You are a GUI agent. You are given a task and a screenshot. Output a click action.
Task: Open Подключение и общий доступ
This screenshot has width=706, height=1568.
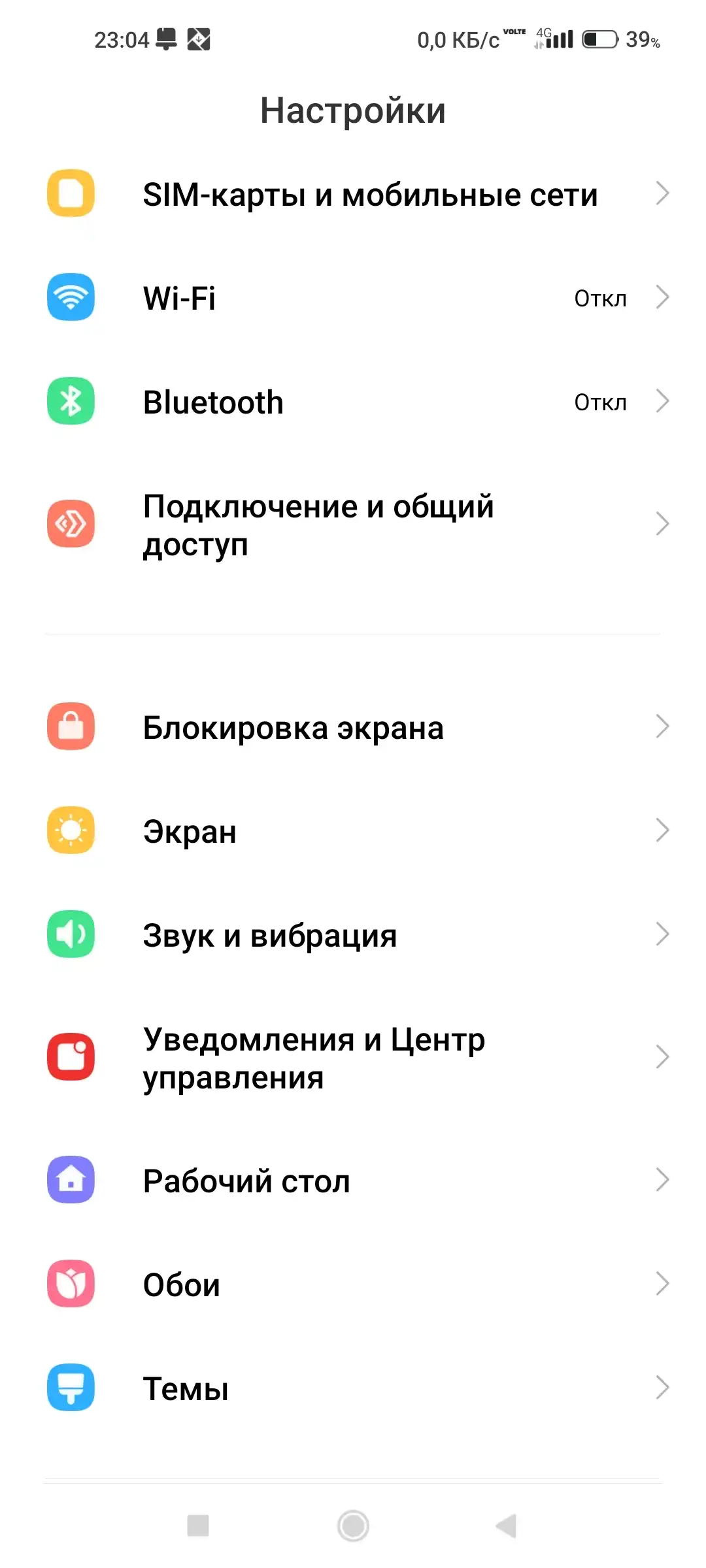(353, 525)
